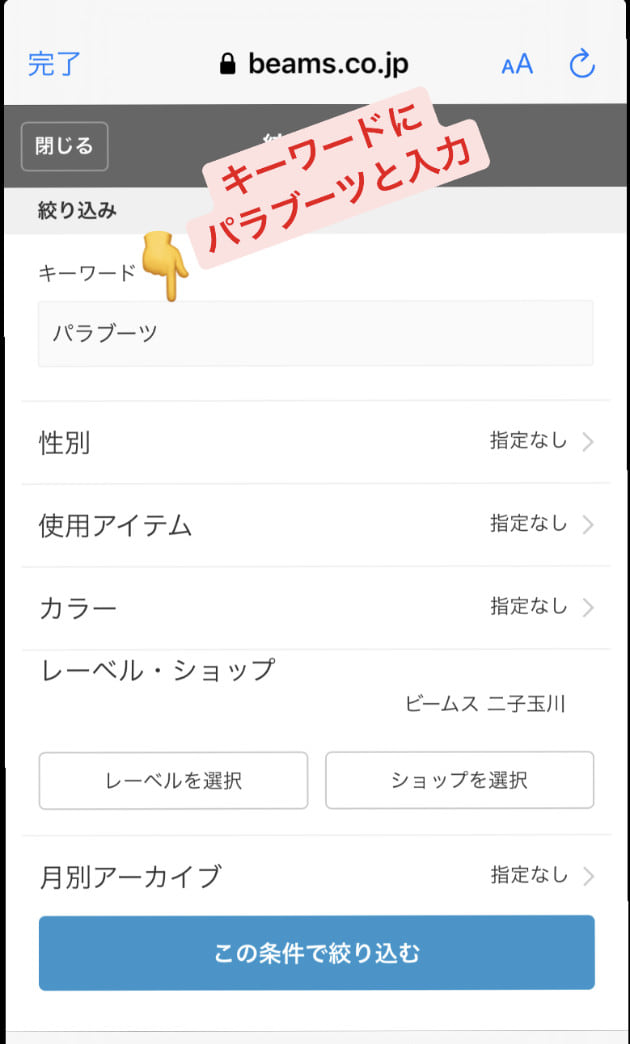Apply filters with この条件で絞り込む
The image size is (630, 1044).
point(316,953)
